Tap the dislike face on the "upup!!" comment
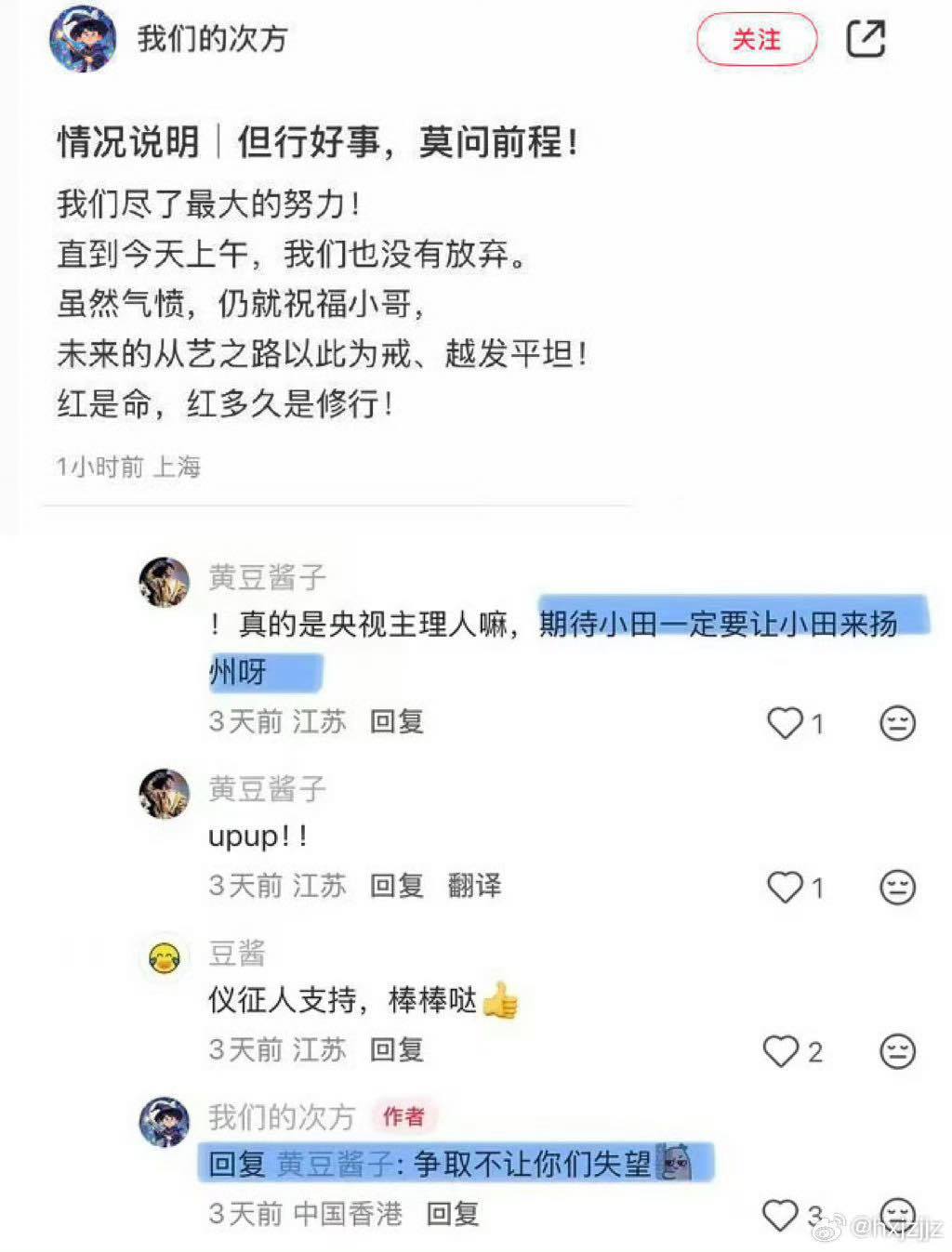The image size is (952, 1252). click(x=897, y=887)
